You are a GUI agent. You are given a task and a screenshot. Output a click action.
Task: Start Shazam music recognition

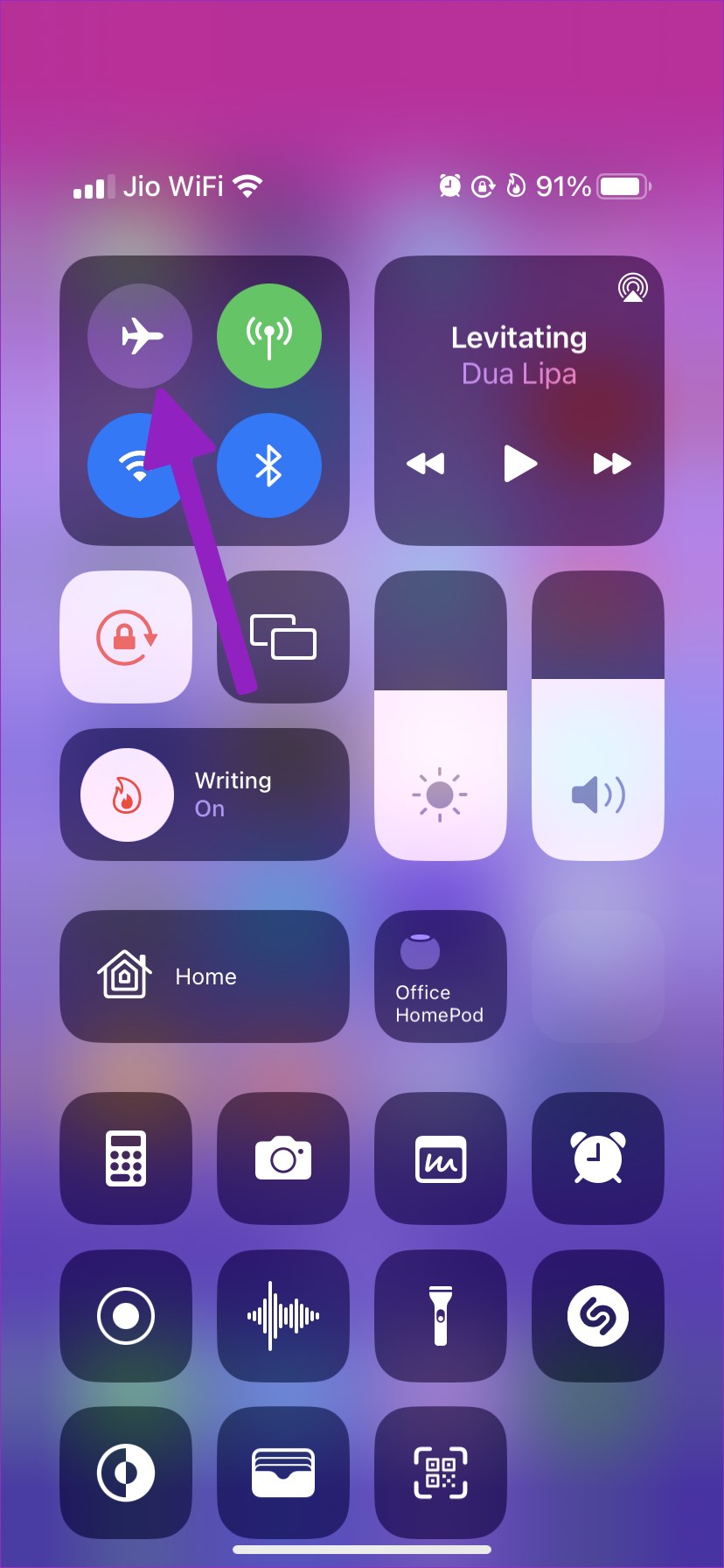click(x=598, y=1315)
